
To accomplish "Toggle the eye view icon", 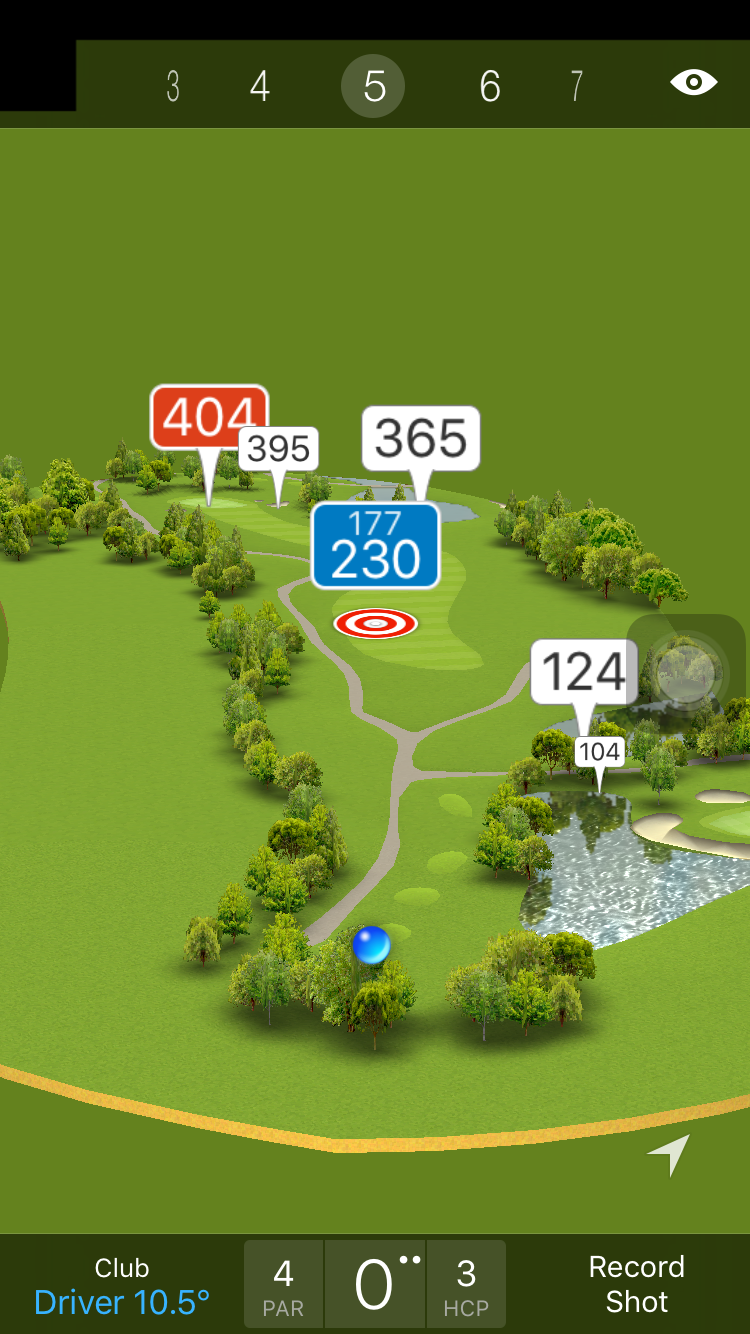I will (693, 83).
